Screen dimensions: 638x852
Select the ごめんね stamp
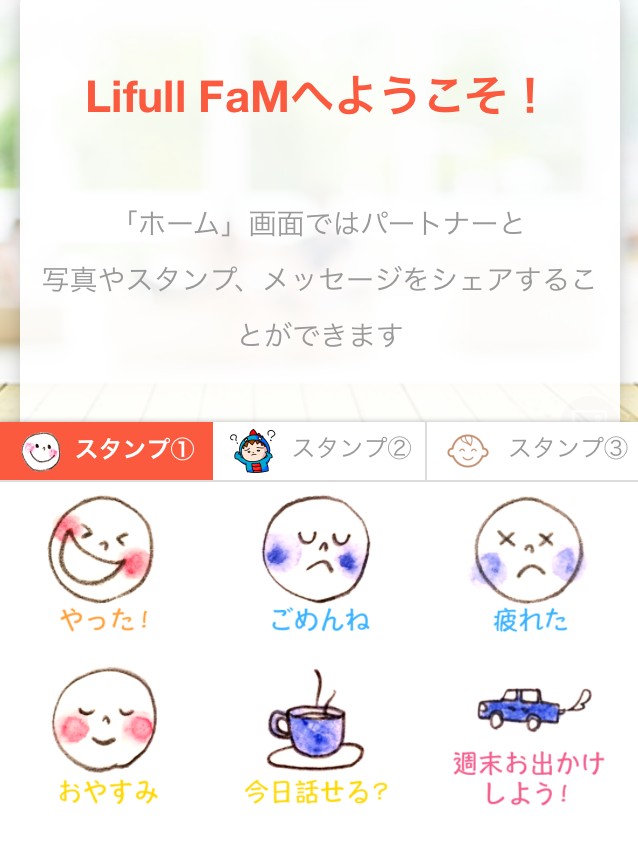318,565
